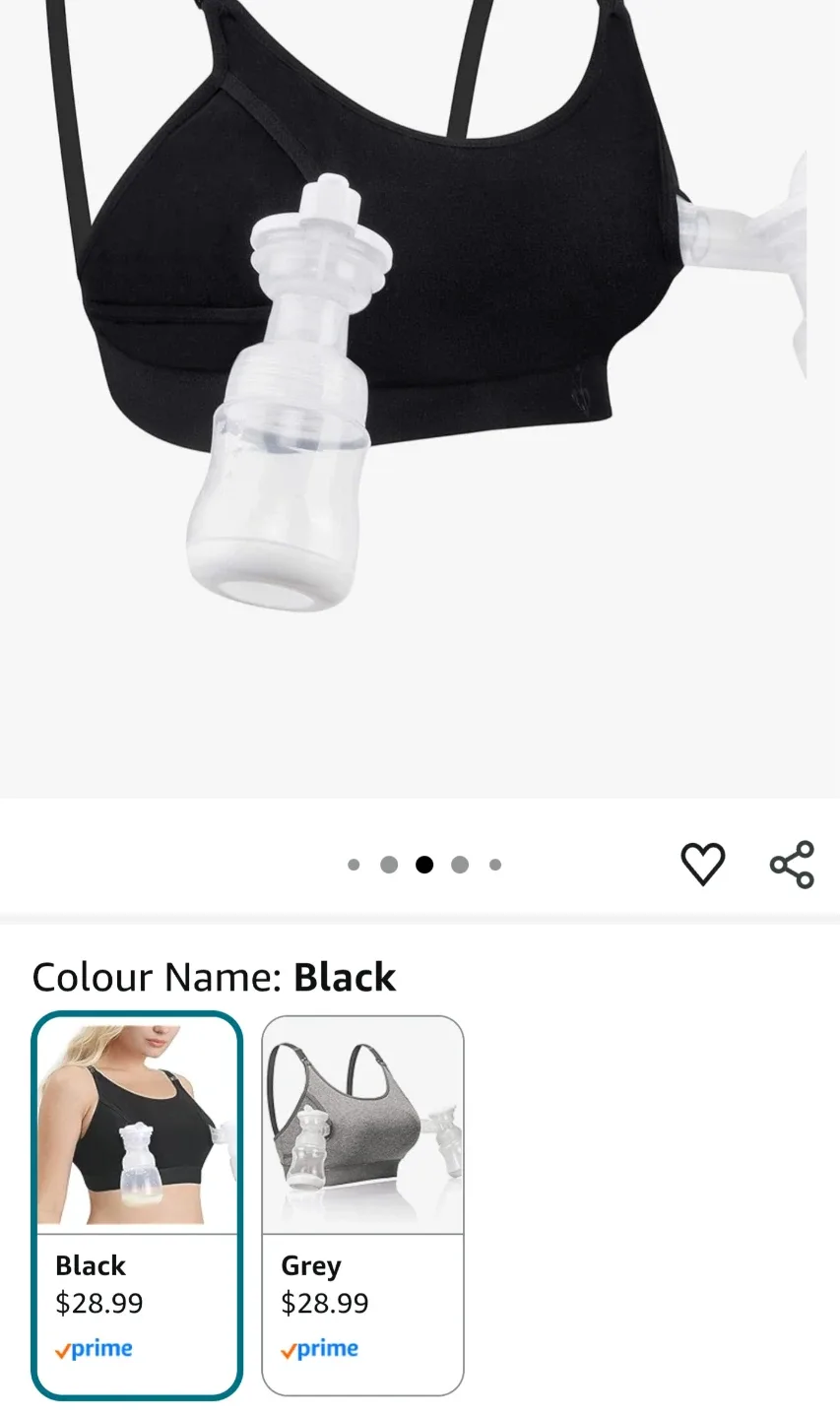The width and height of the screenshot is (840, 1418).
Task: Open sharing options with share icon
Action: pos(794,864)
